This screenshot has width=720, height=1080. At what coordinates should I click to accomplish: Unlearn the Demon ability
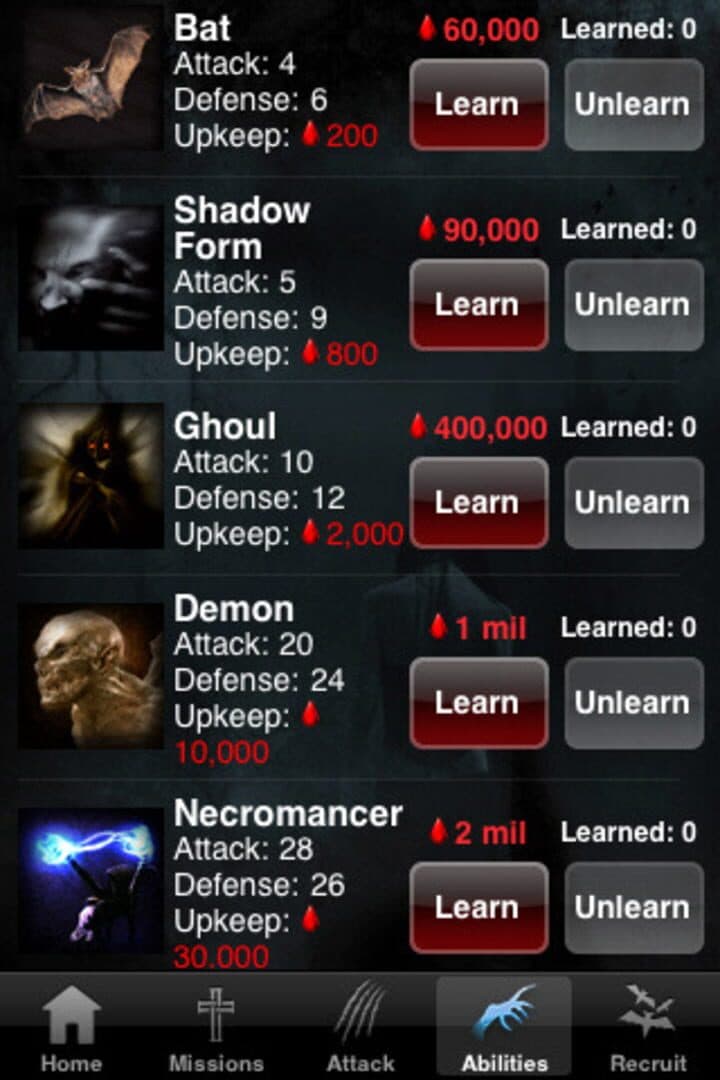[x=632, y=703]
